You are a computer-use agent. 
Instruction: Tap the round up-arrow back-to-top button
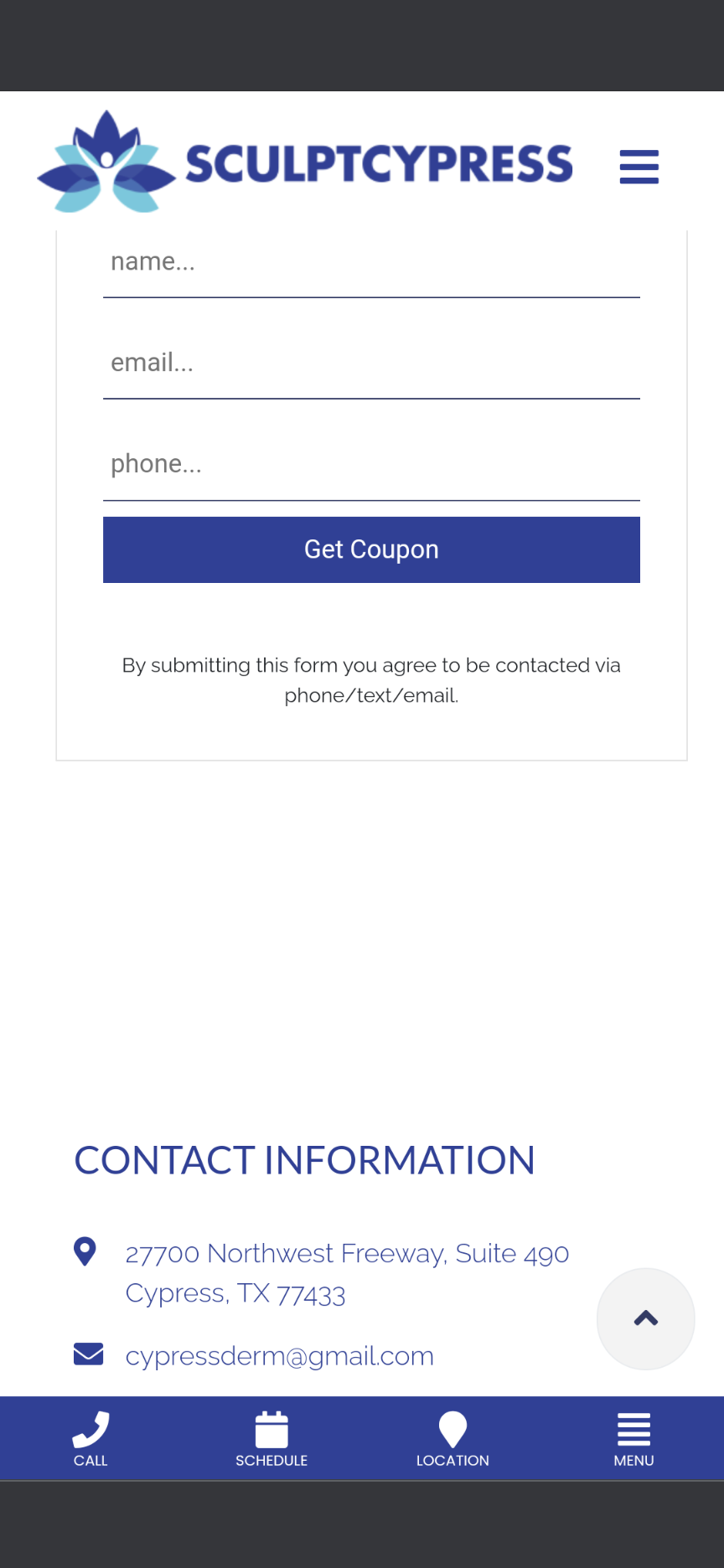(646, 1318)
